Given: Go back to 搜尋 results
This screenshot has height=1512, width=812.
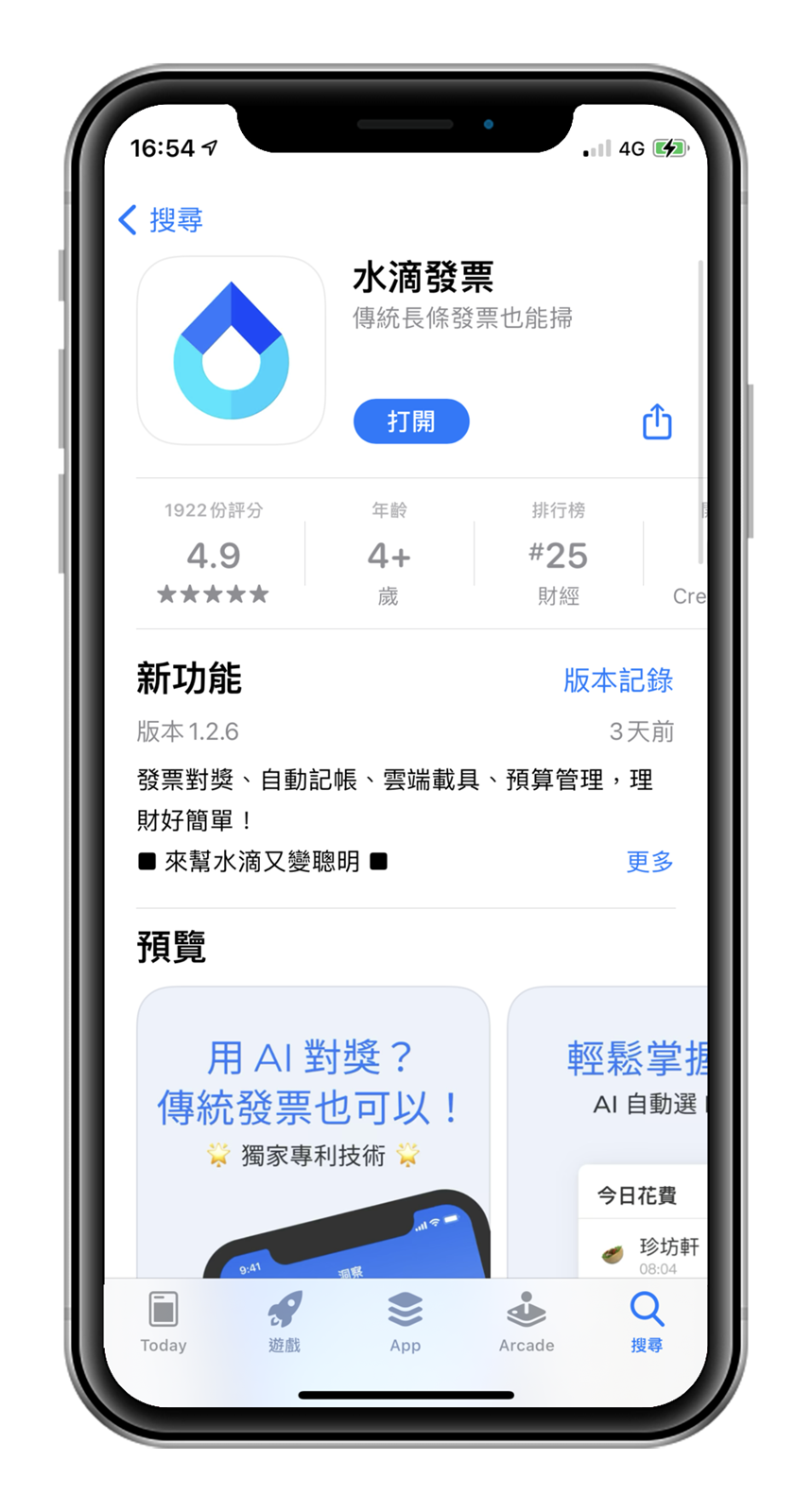Looking at the screenshot, I should coord(161,220).
